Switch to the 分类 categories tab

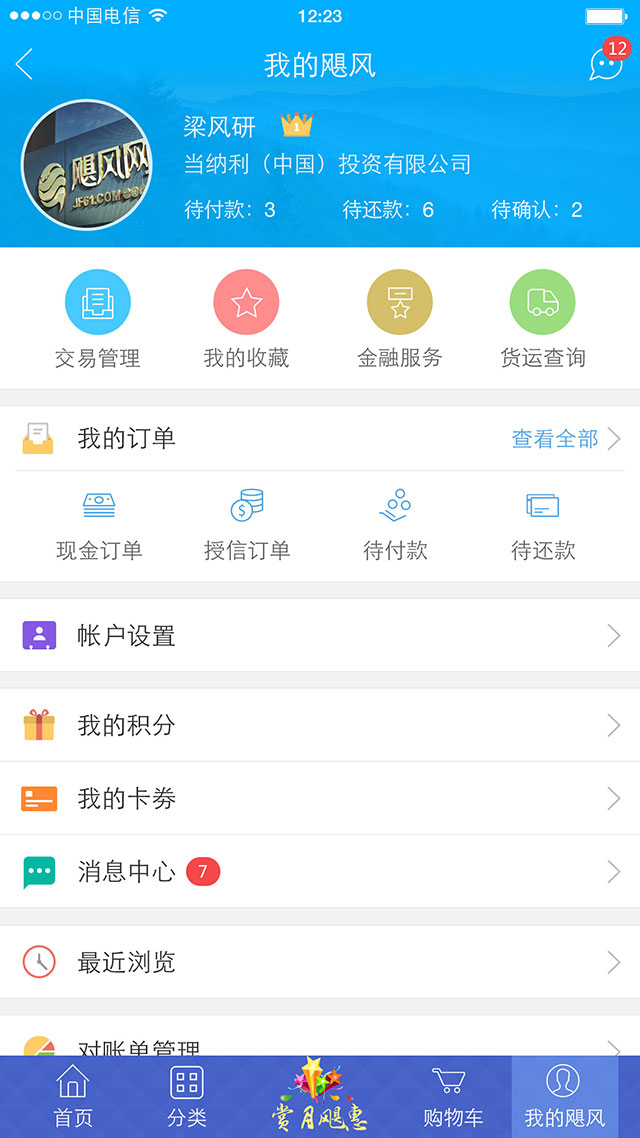click(x=187, y=1097)
